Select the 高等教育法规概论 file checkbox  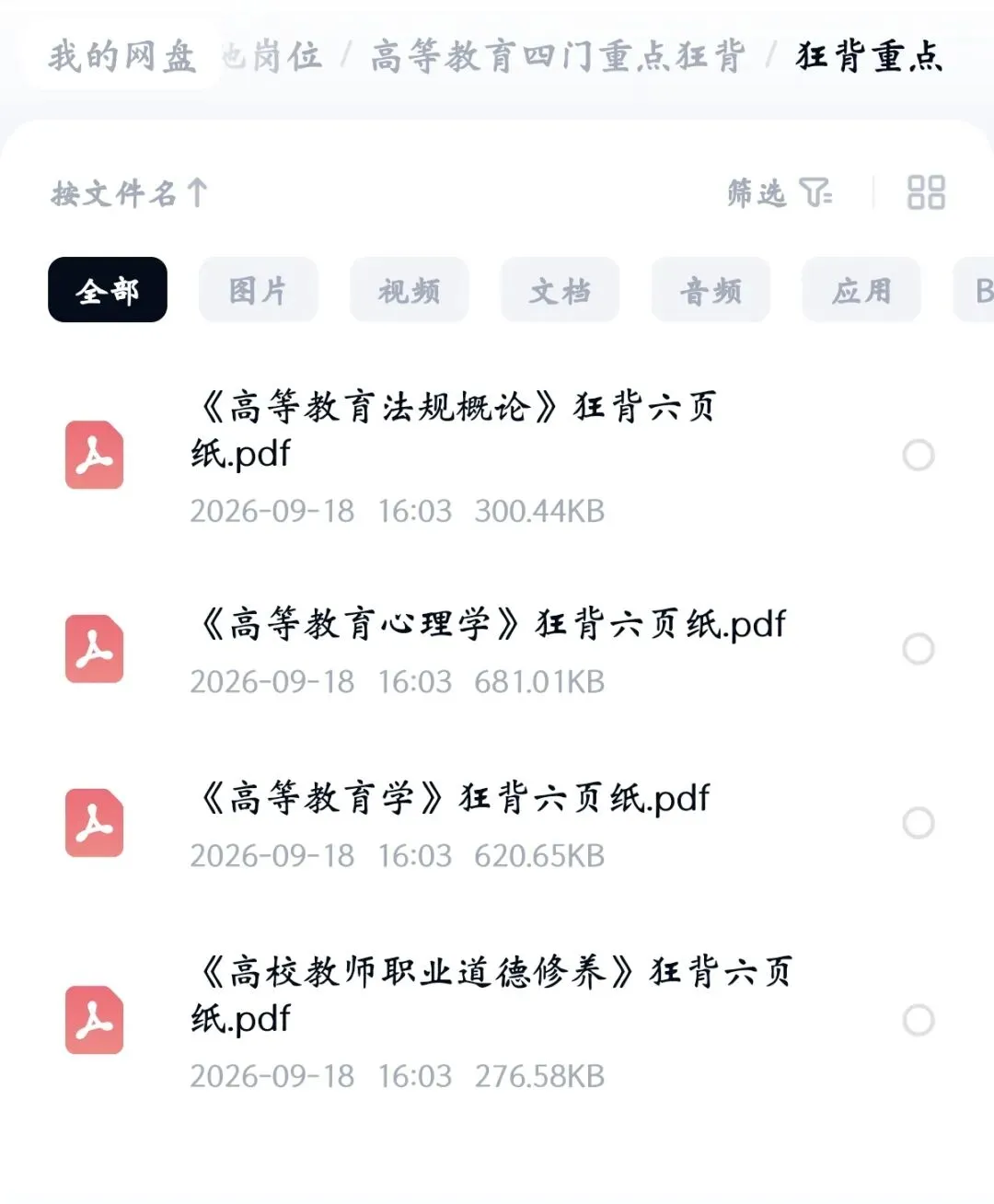[919, 455]
